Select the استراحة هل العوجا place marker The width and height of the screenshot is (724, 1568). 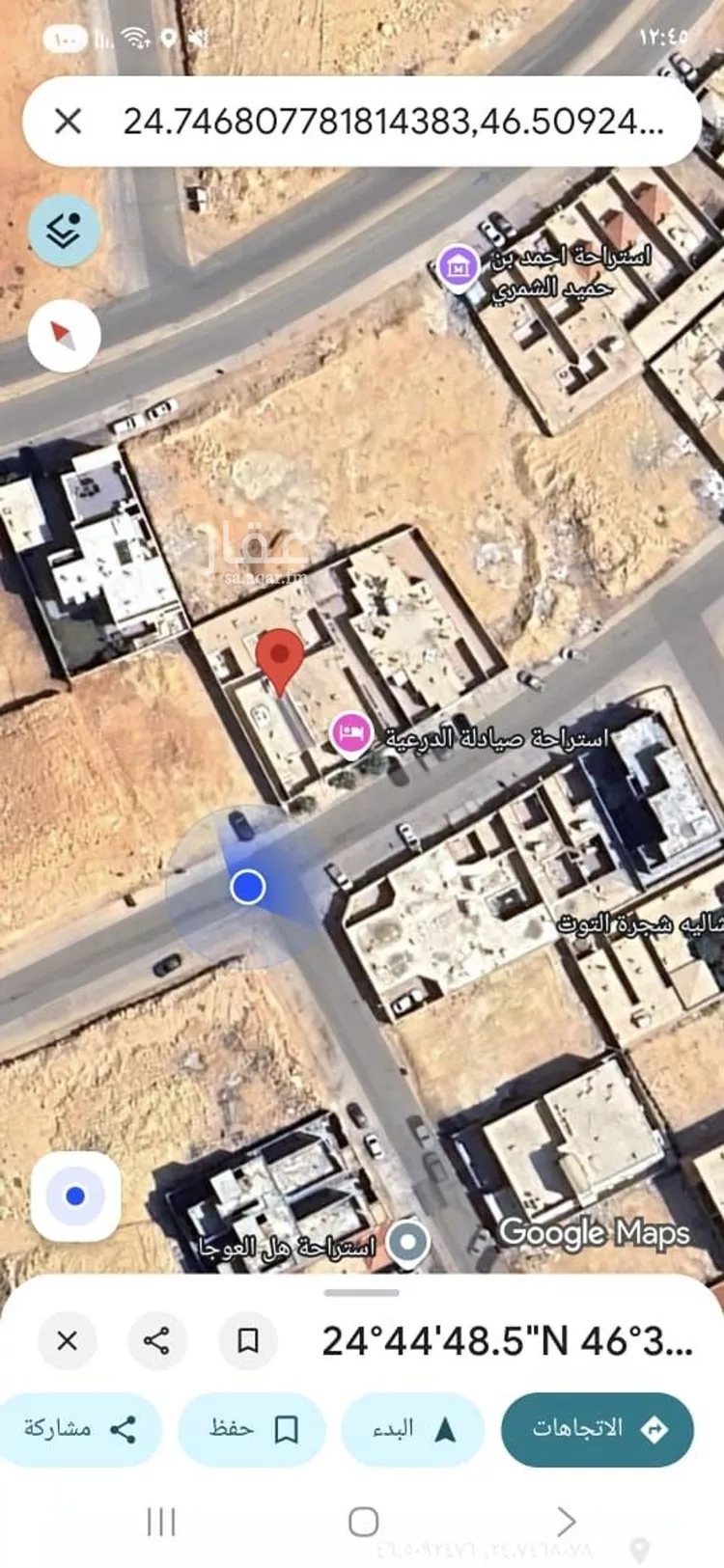[408, 1242]
